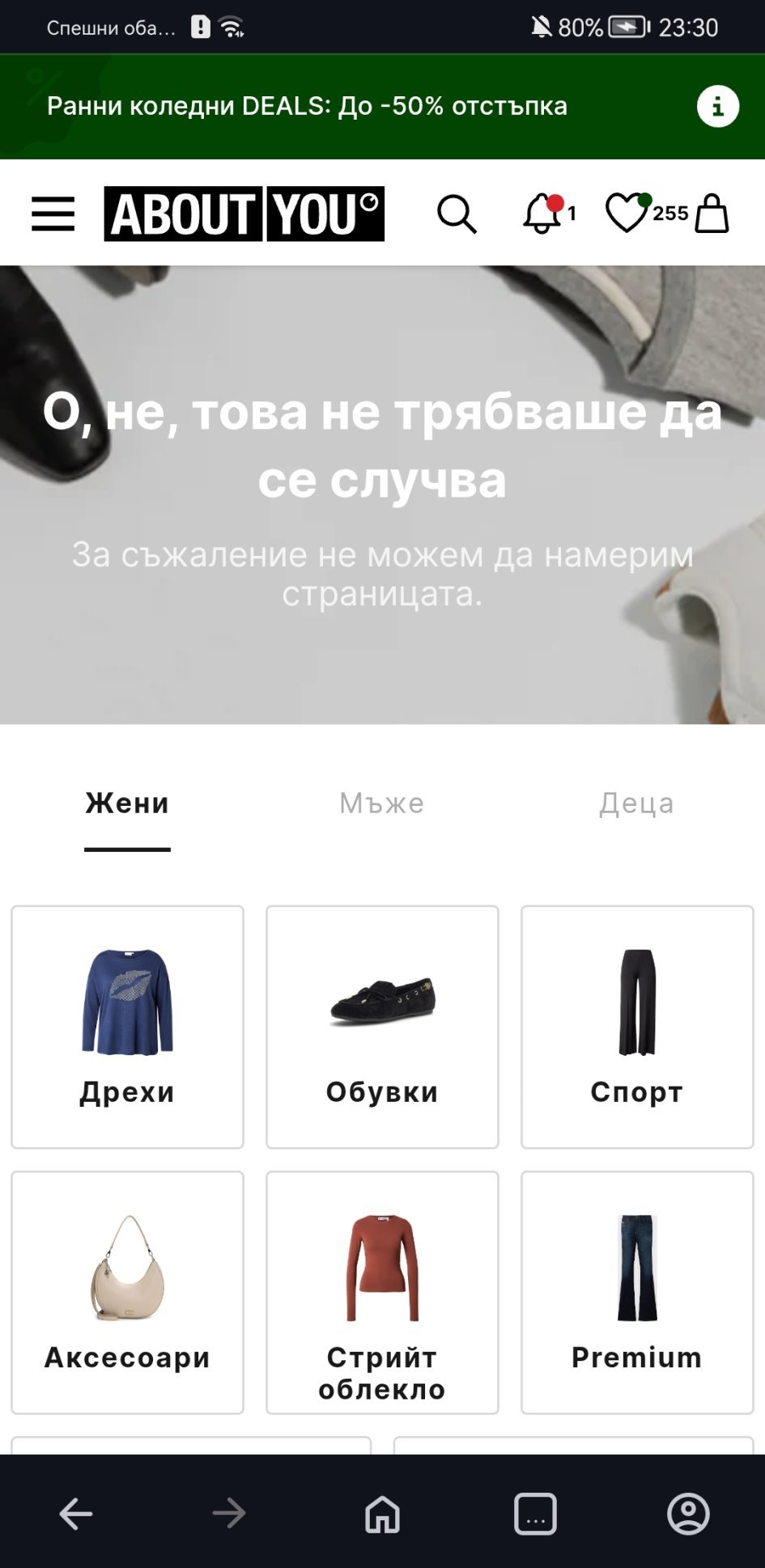The image size is (765, 1568).
Task: Go back with the browser back arrow
Action: pos(76,1513)
